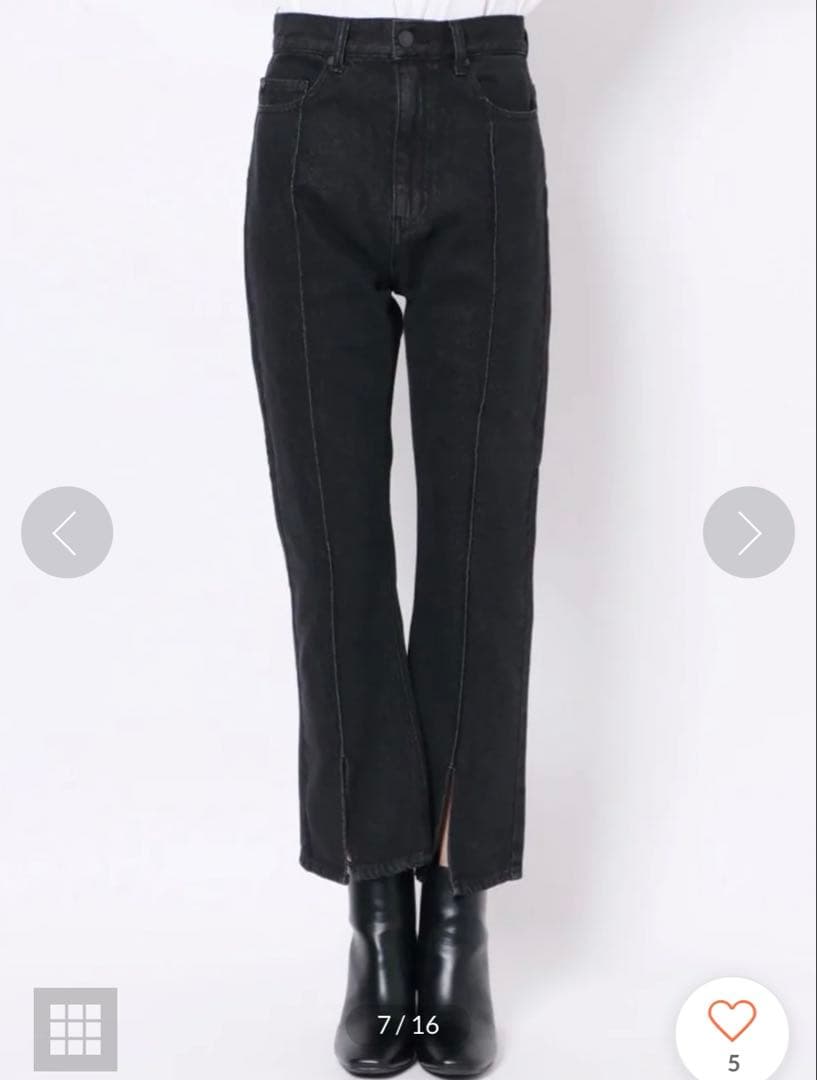Go to the next product image
The image size is (817, 1080).
tap(748, 532)
